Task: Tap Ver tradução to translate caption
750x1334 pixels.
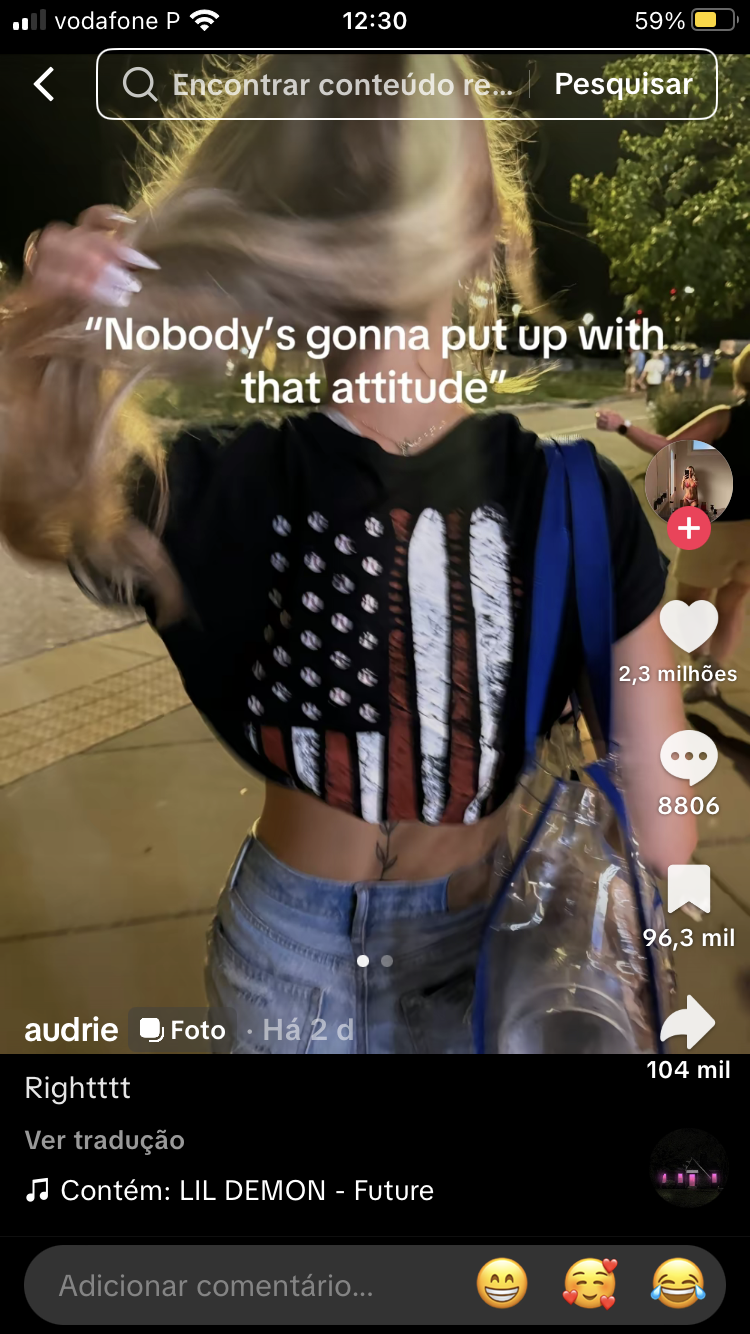Action: pos(105,1140)
